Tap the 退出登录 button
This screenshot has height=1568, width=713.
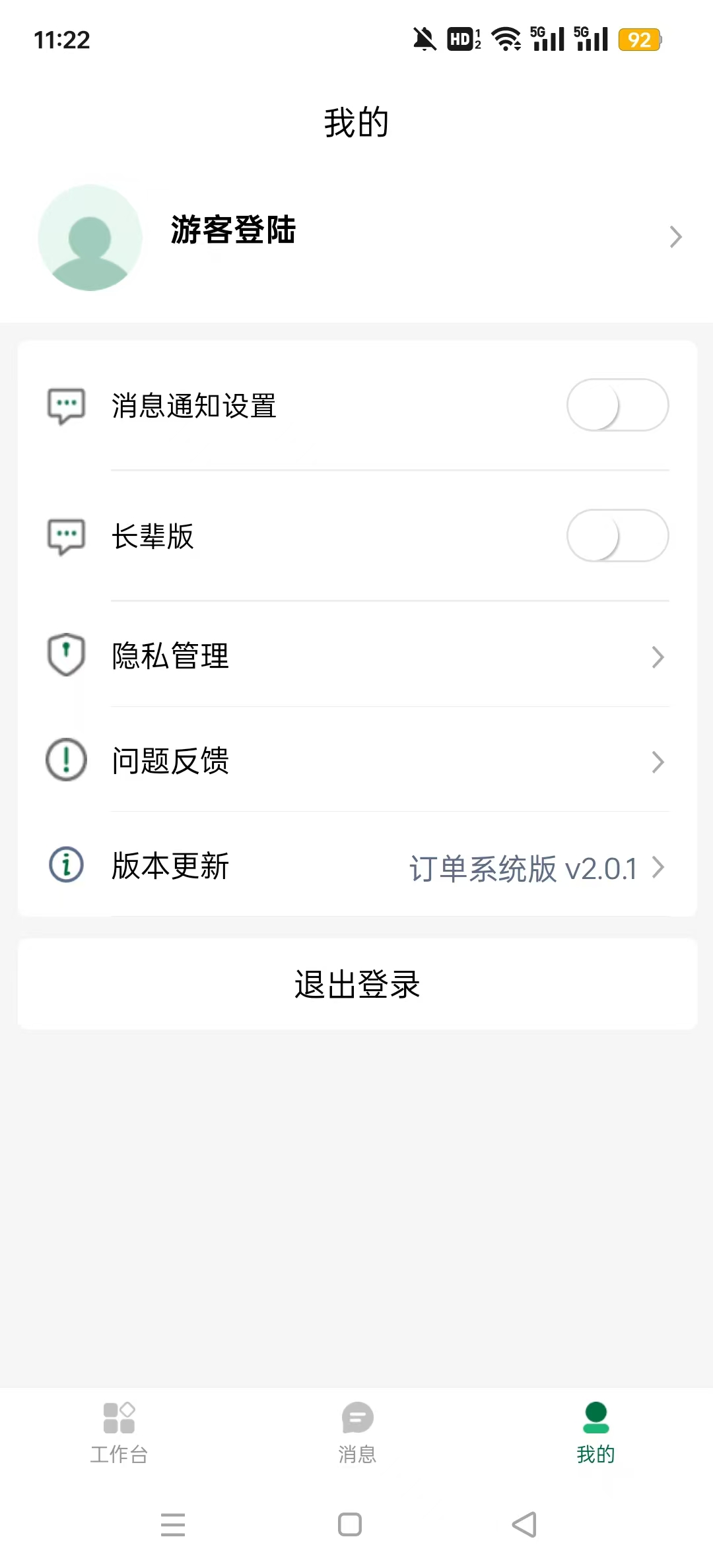coord(356,984)
